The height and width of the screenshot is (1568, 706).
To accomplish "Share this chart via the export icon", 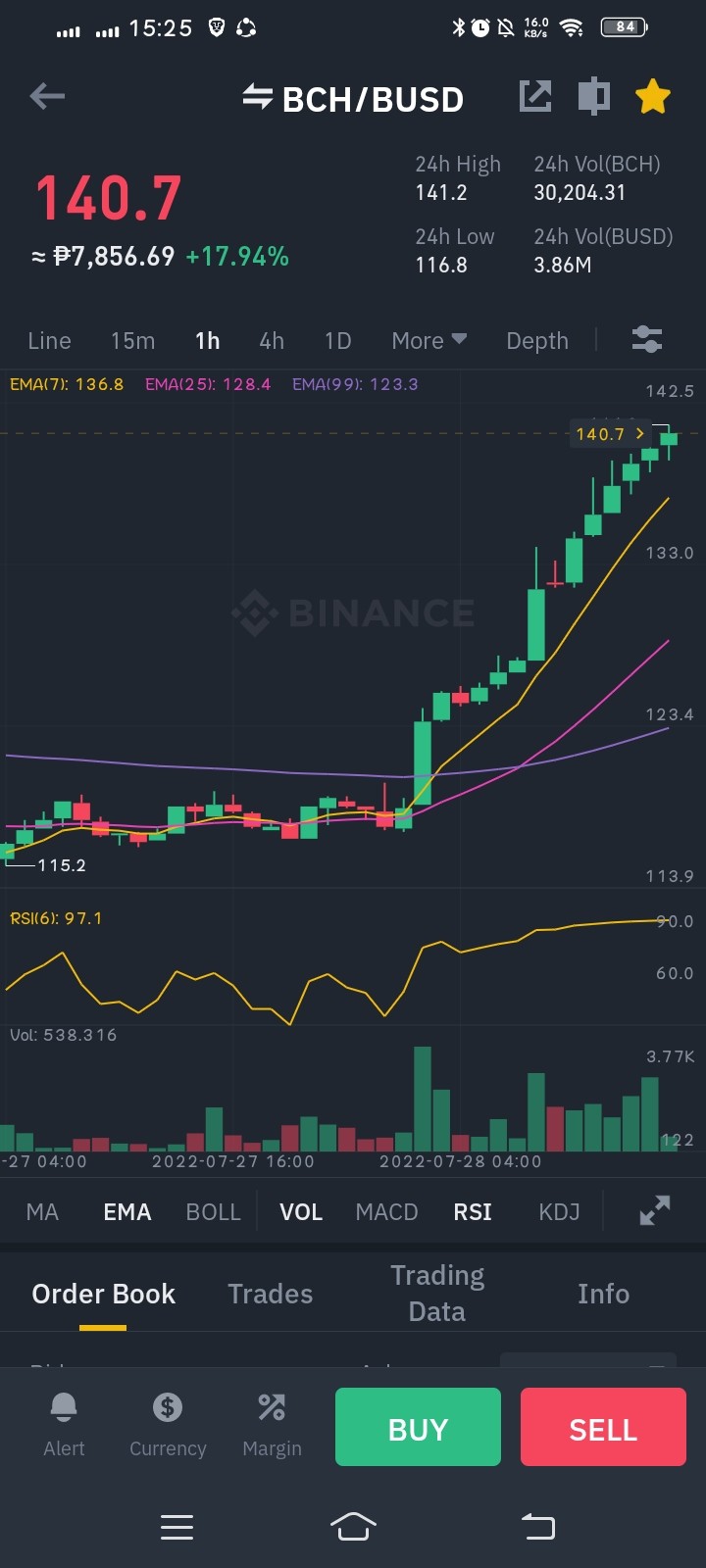I will [534, 96].
